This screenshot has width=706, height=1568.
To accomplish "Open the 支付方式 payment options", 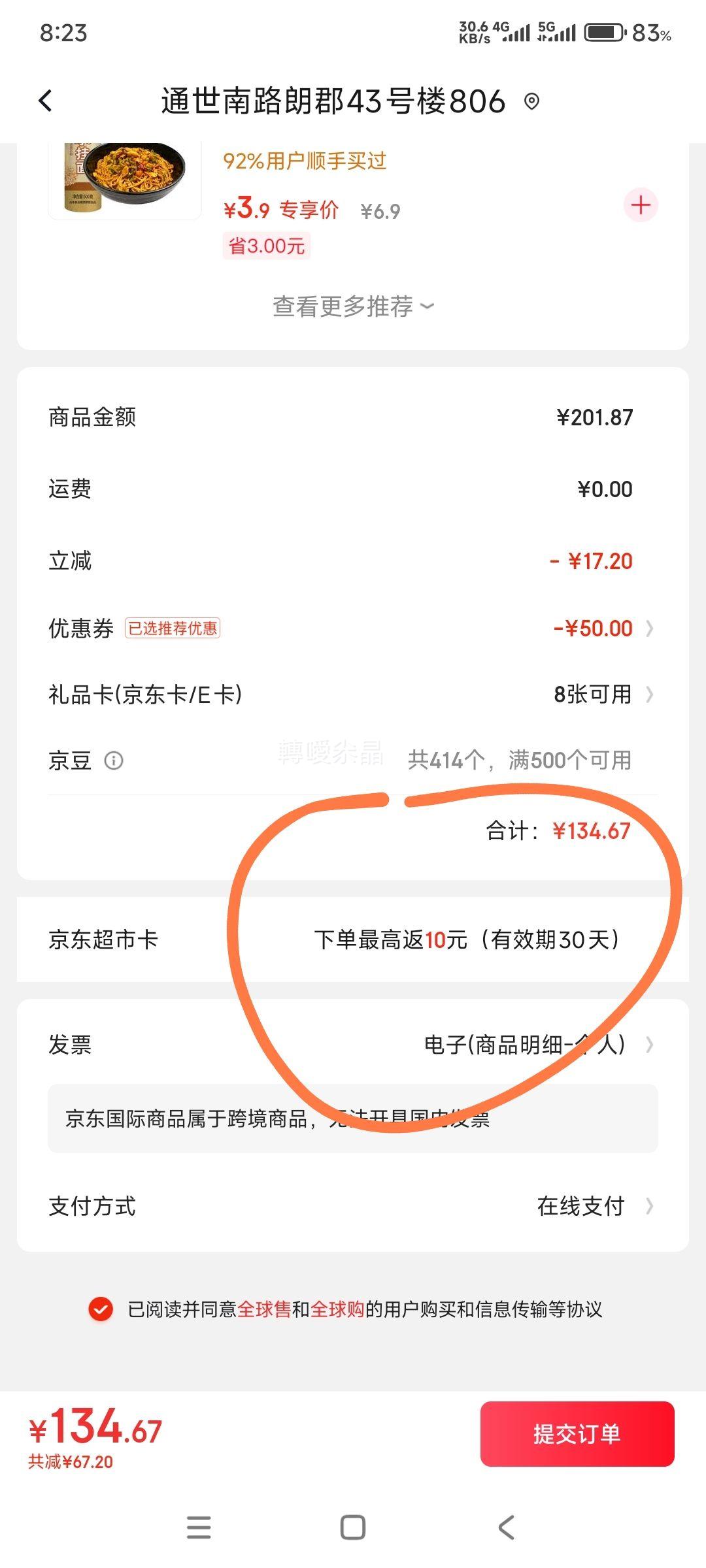I will 588,1206.
